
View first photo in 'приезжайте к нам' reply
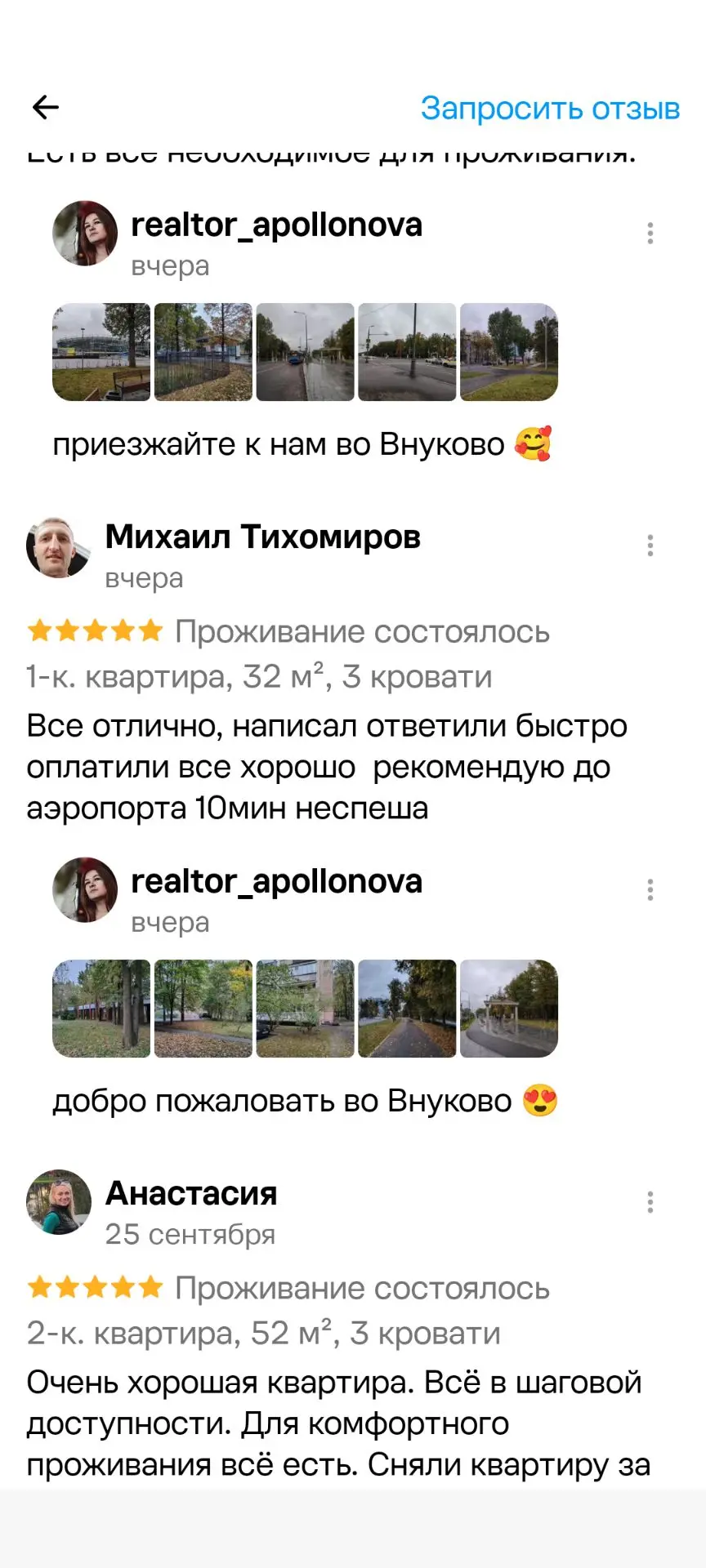pos(101,352)
